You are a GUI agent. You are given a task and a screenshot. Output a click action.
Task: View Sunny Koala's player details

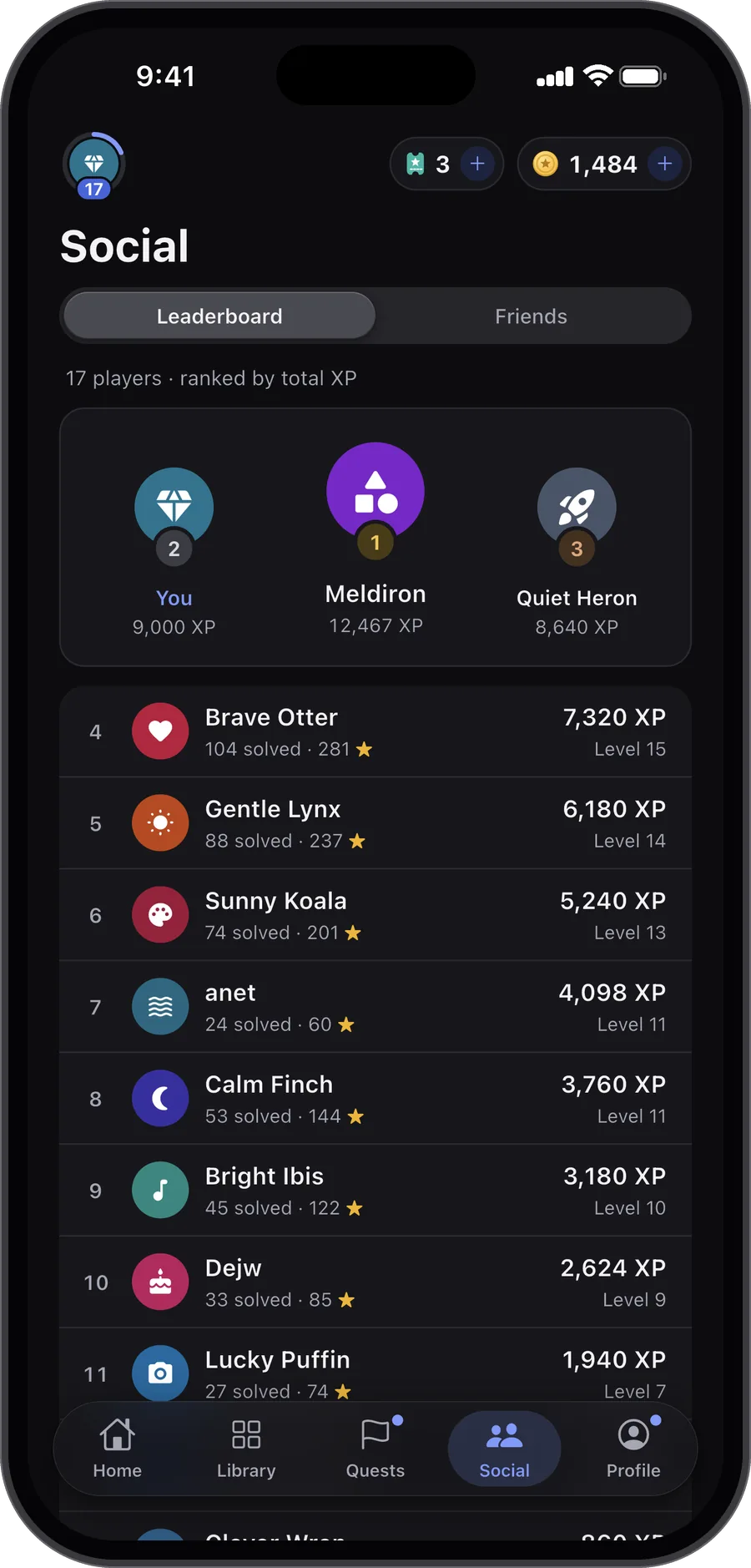click(x=375, y=916)
